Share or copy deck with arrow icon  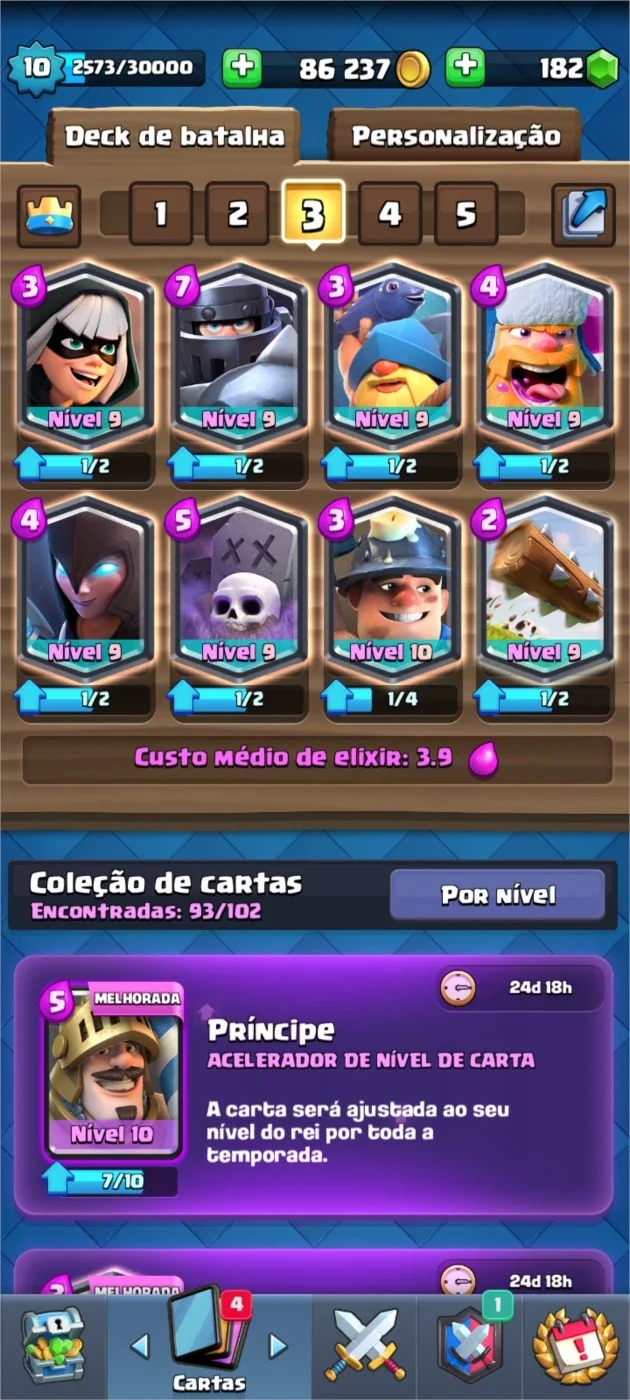tap(582, 215)
